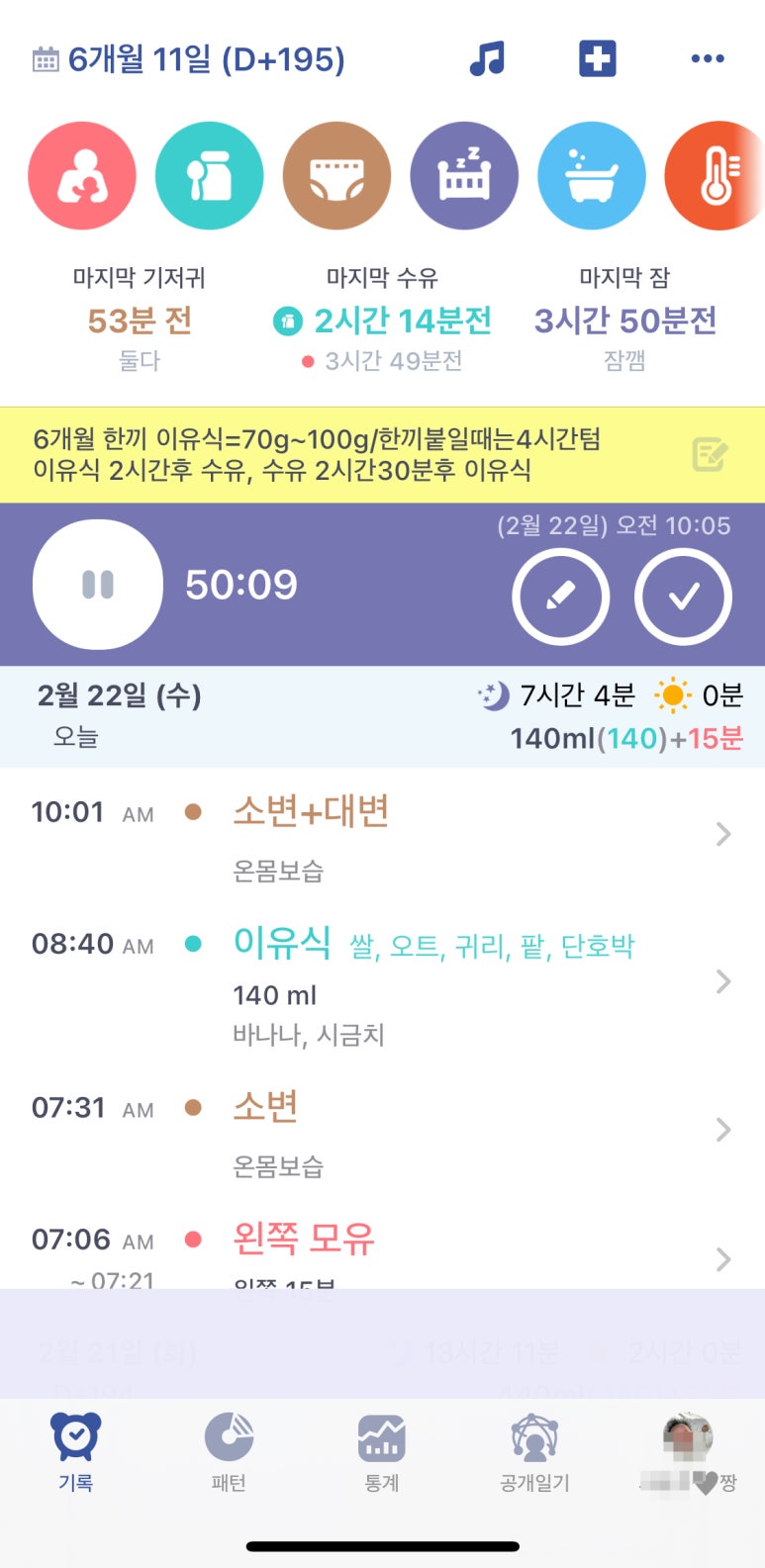The height and width of the screenshot is (1568, 765).
Task: Edit the timer with pencil icon
Action: point(560,597)
